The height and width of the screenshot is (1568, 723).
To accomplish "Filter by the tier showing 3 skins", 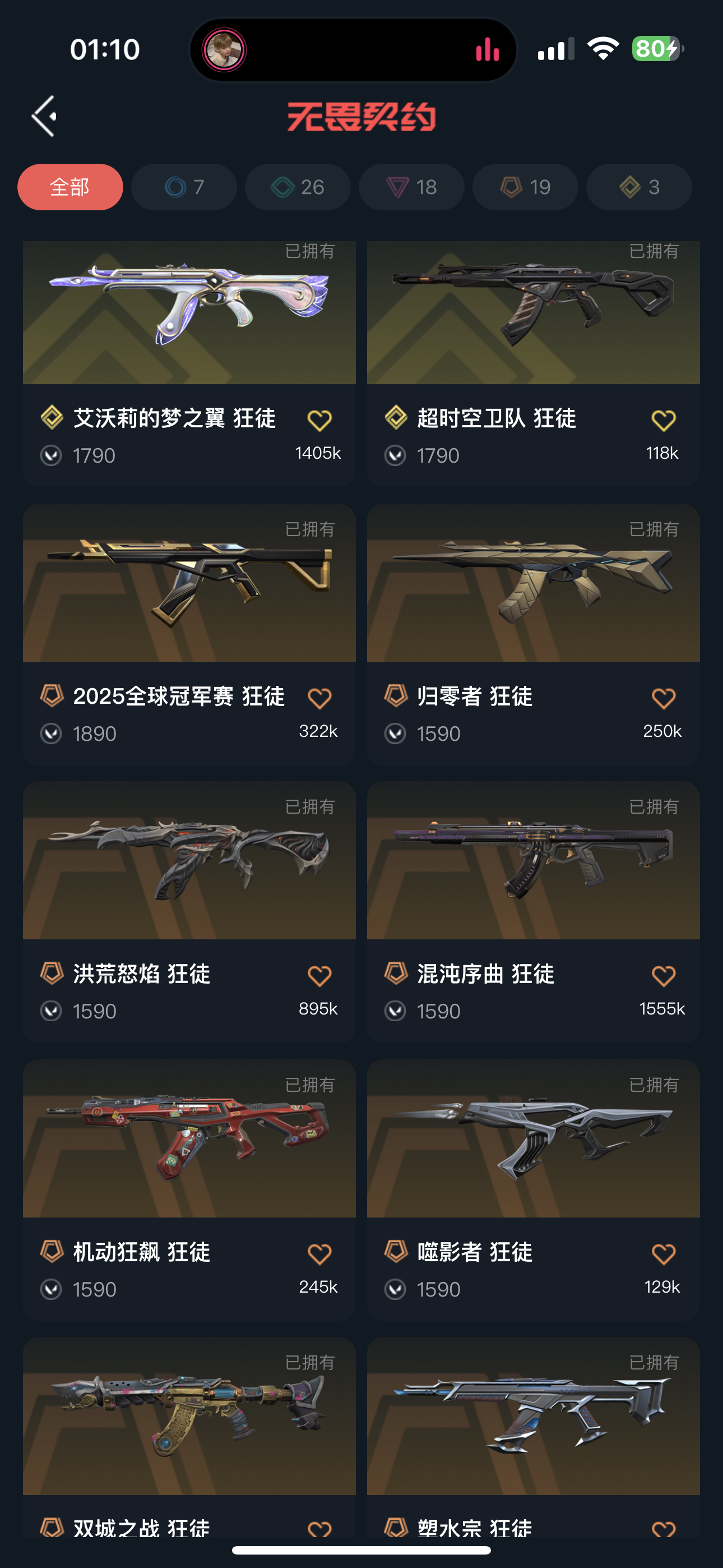I will pos(639,187).
